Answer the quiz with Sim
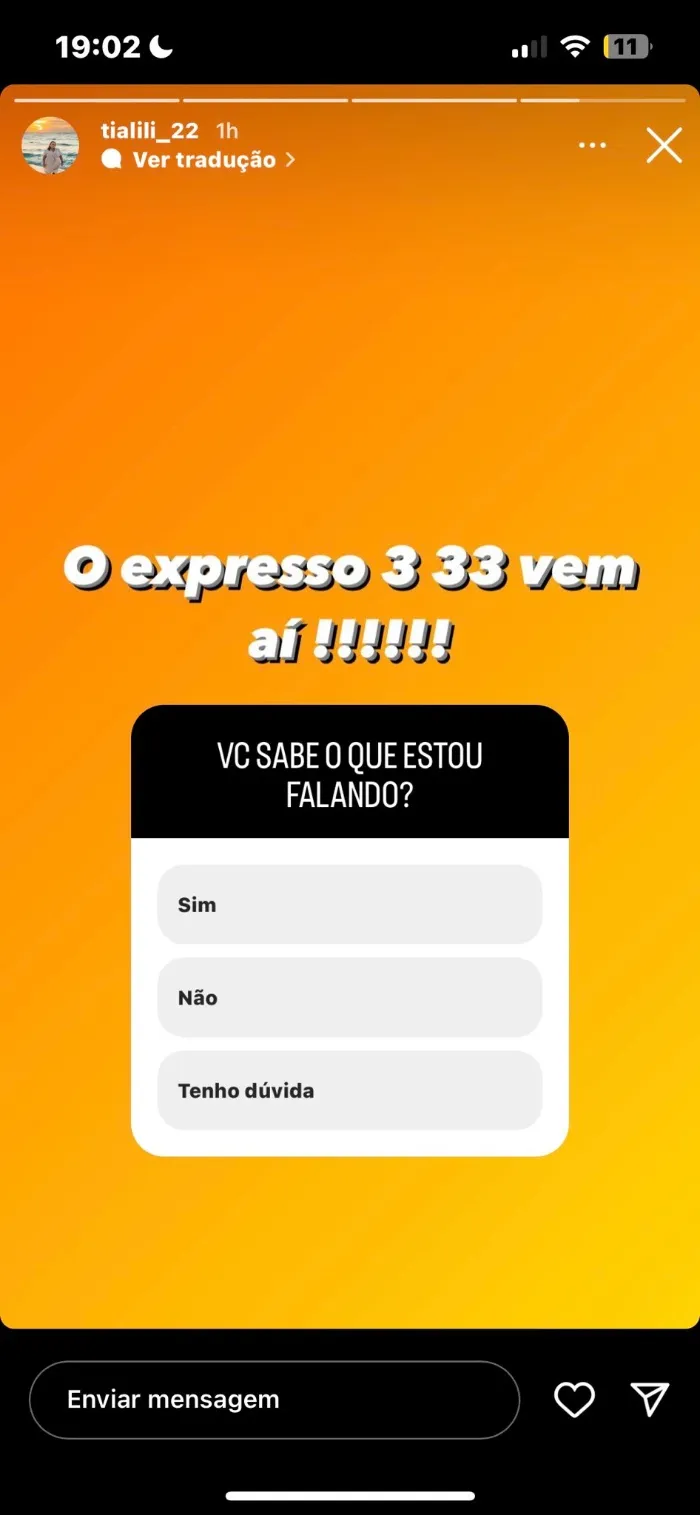Image resolution: width=700 pixels, height=1515 pixels. click(x=350, y=904)
